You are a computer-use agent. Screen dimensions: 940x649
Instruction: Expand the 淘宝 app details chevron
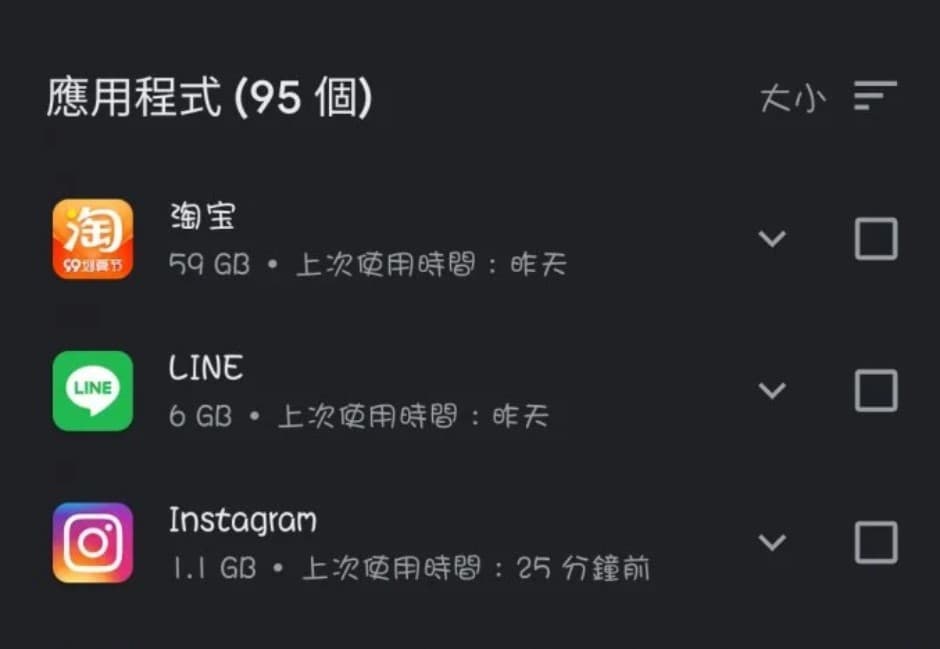coord(772,239)
